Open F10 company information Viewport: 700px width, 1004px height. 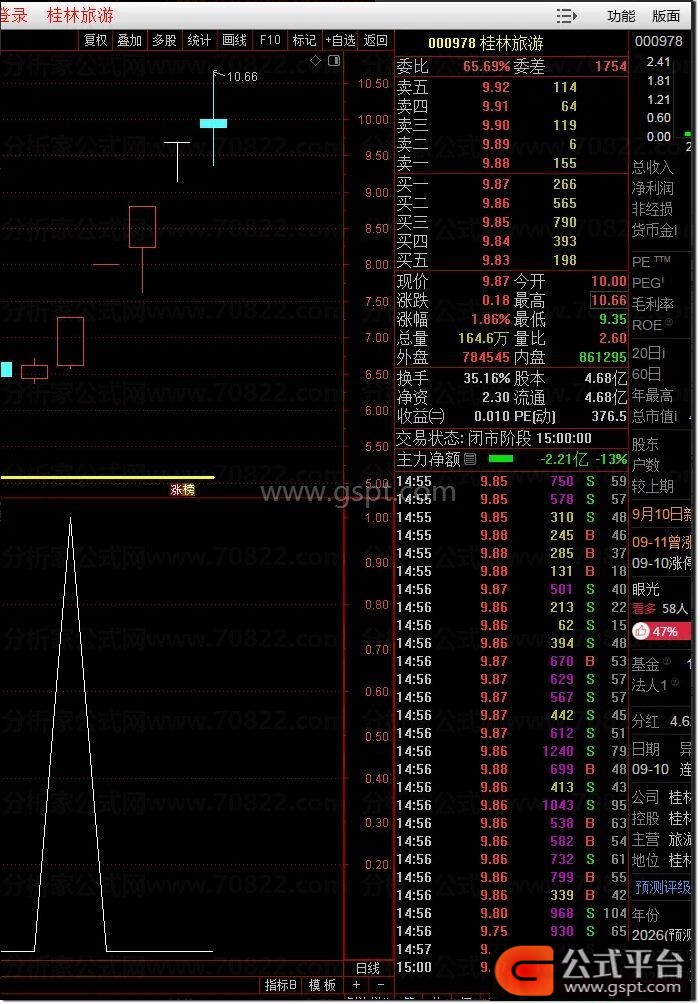[x=270, y=40]
